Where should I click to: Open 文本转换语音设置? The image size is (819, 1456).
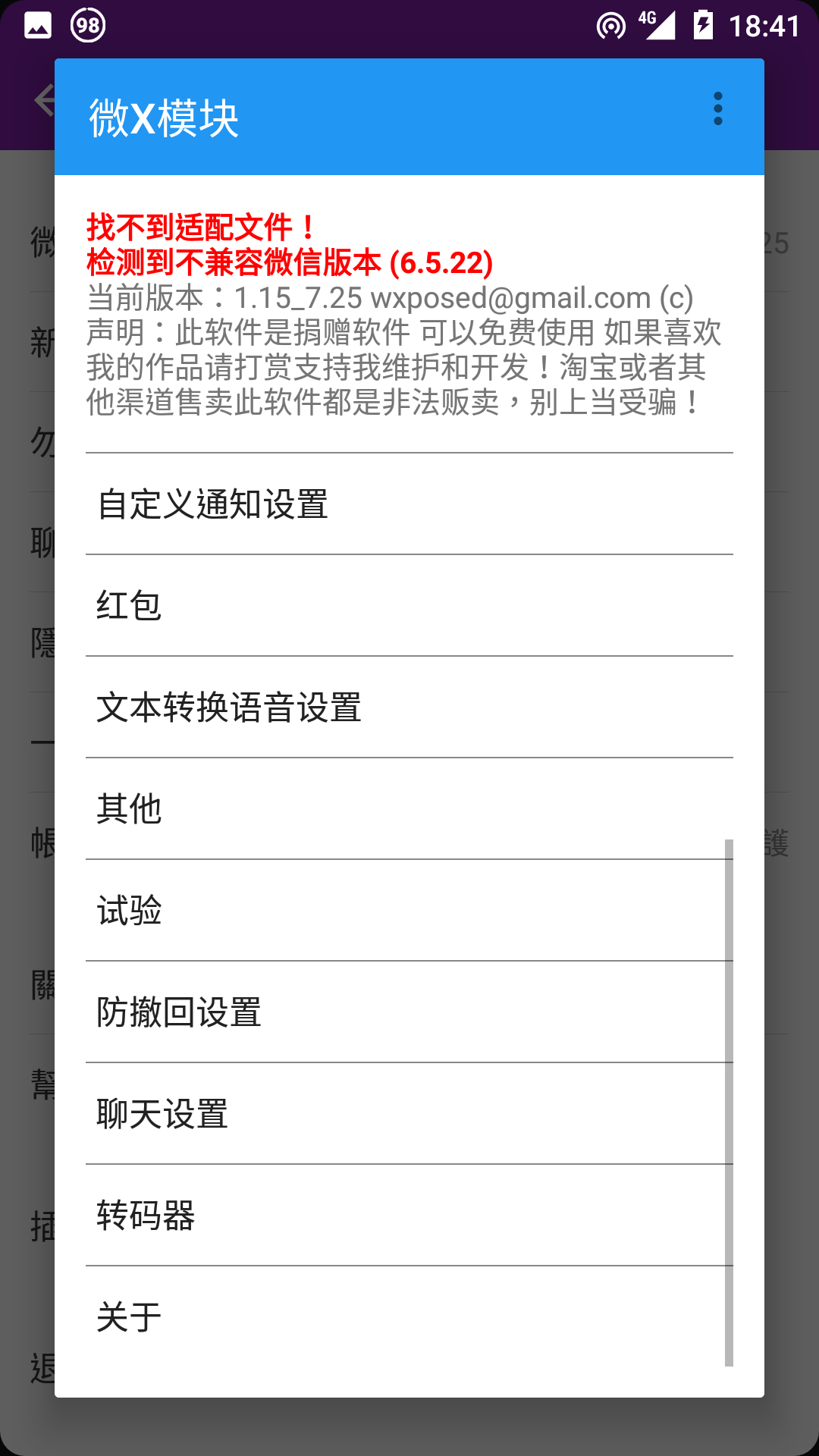[x=409, y=708]
